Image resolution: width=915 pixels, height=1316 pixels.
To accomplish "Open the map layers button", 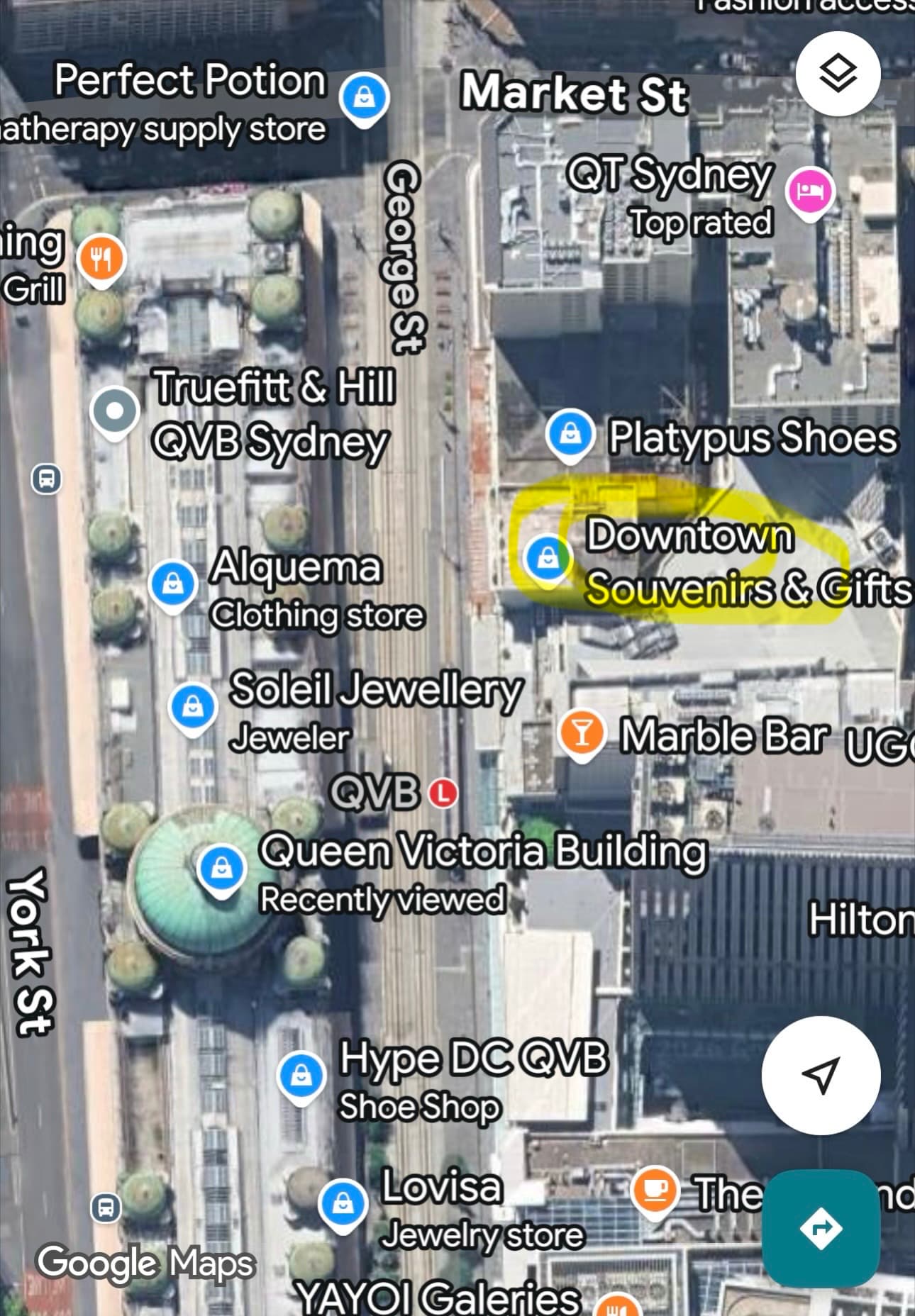I will tap(838, 74).
